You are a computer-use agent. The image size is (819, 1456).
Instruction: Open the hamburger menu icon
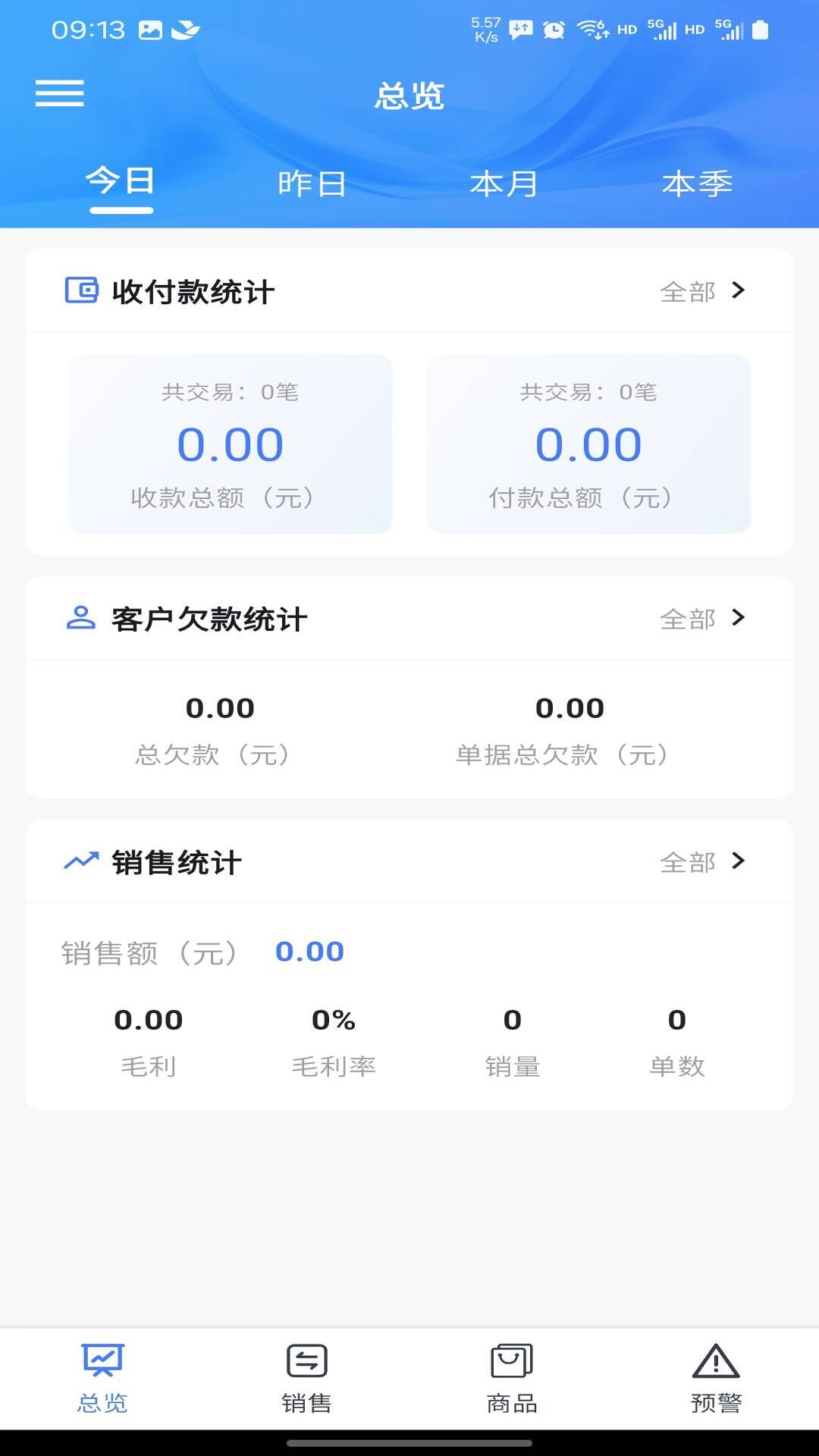[x=59, y=93]
